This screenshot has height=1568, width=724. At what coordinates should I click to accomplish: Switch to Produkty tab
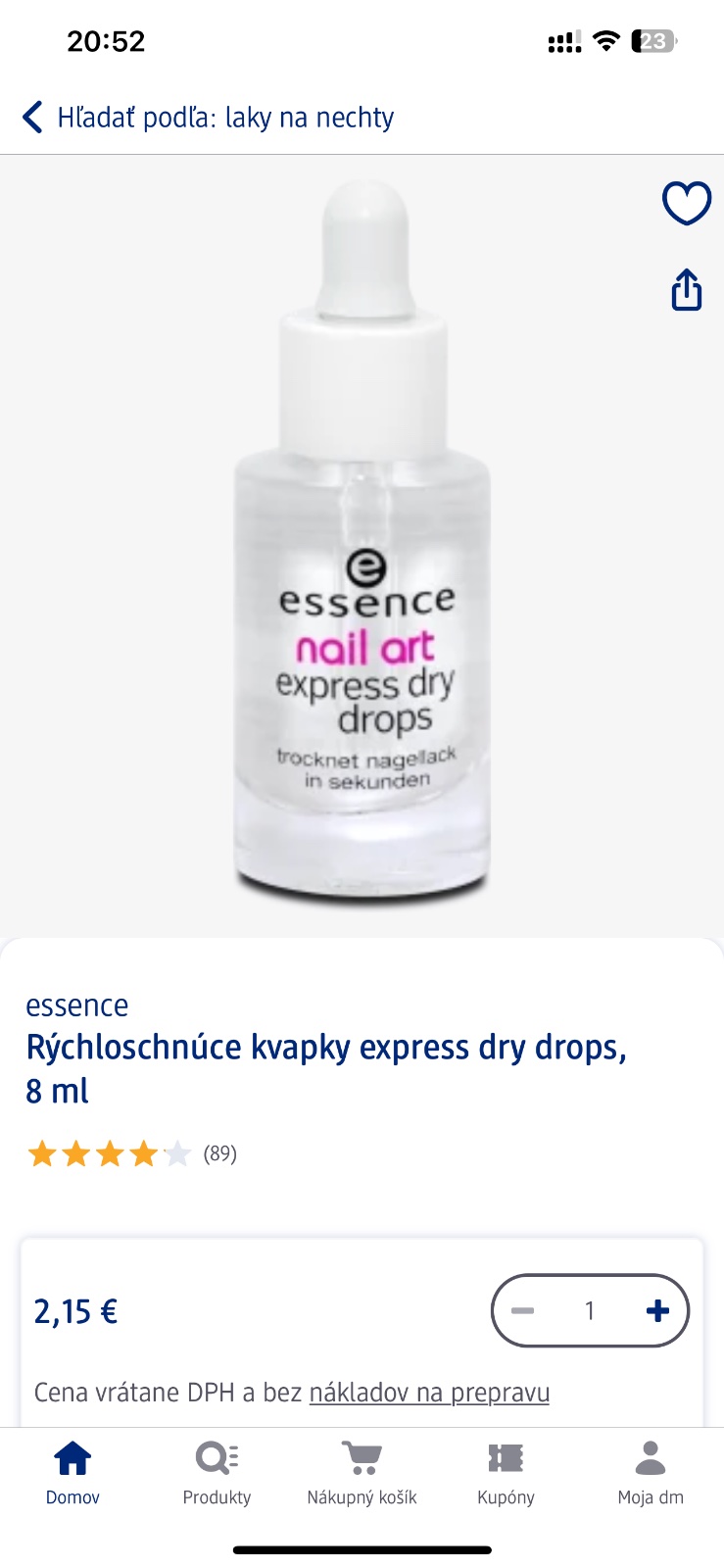click(x=217, y=1472)
